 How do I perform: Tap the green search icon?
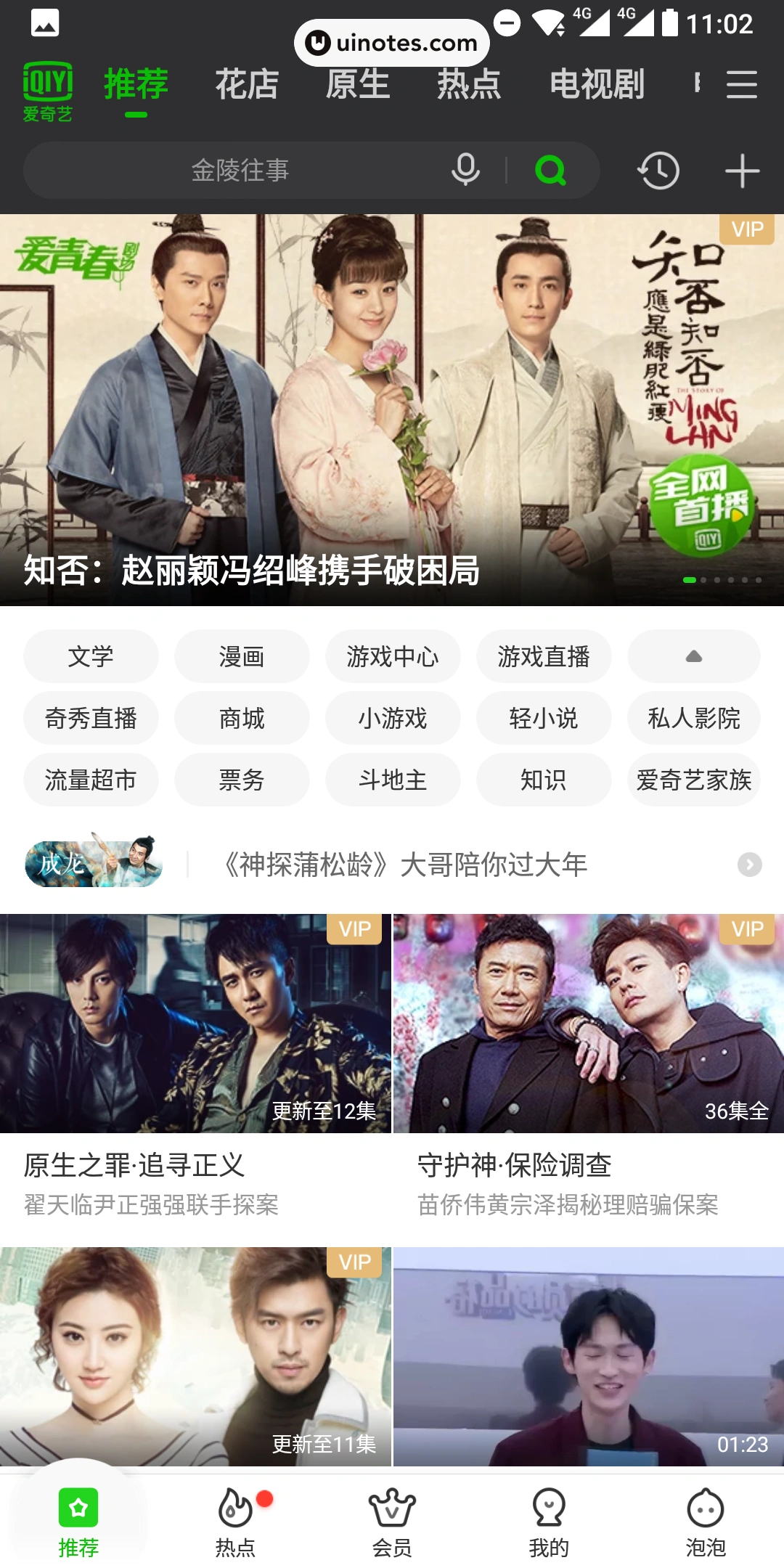tap(550, 171)
